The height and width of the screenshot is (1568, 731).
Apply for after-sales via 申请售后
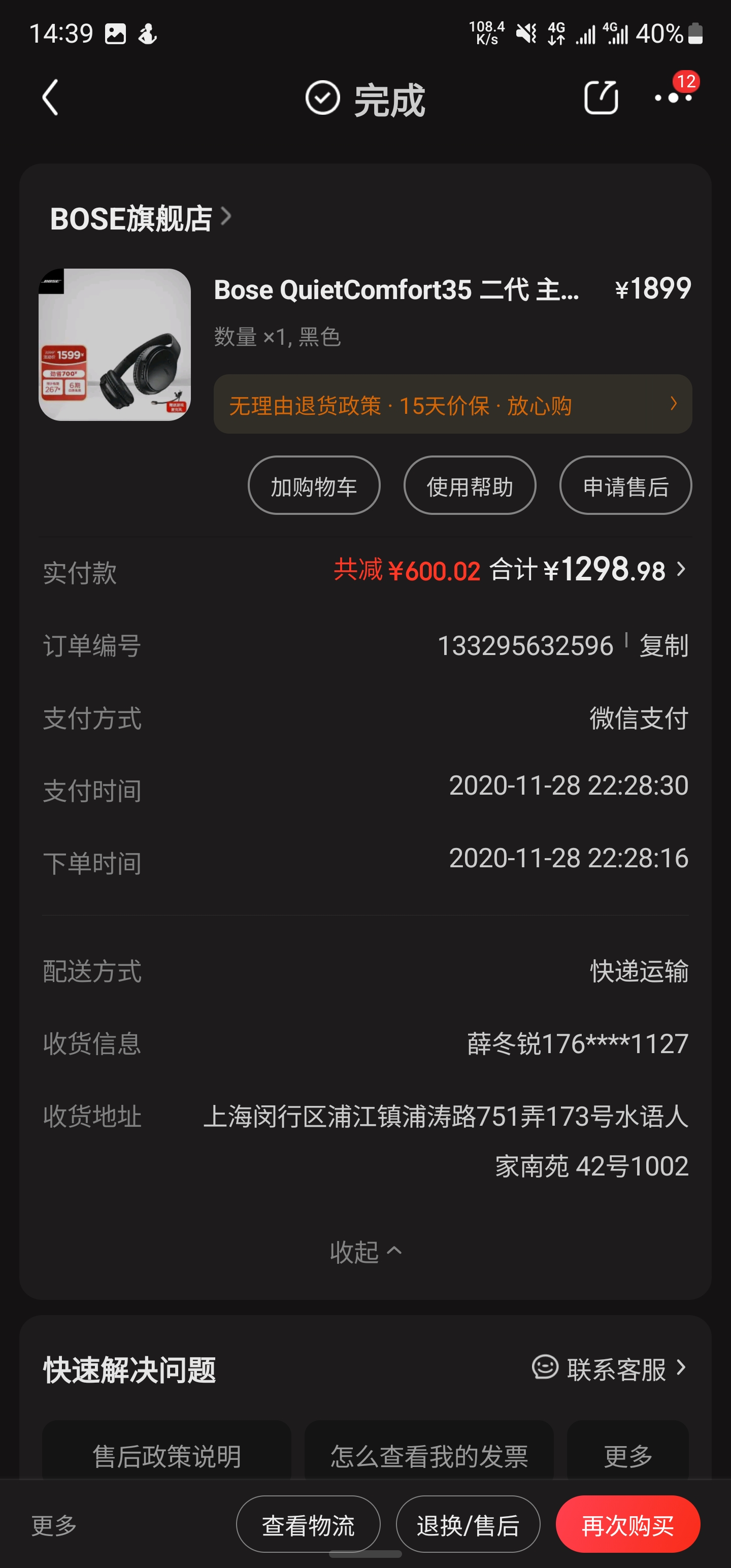click(625, 485)
